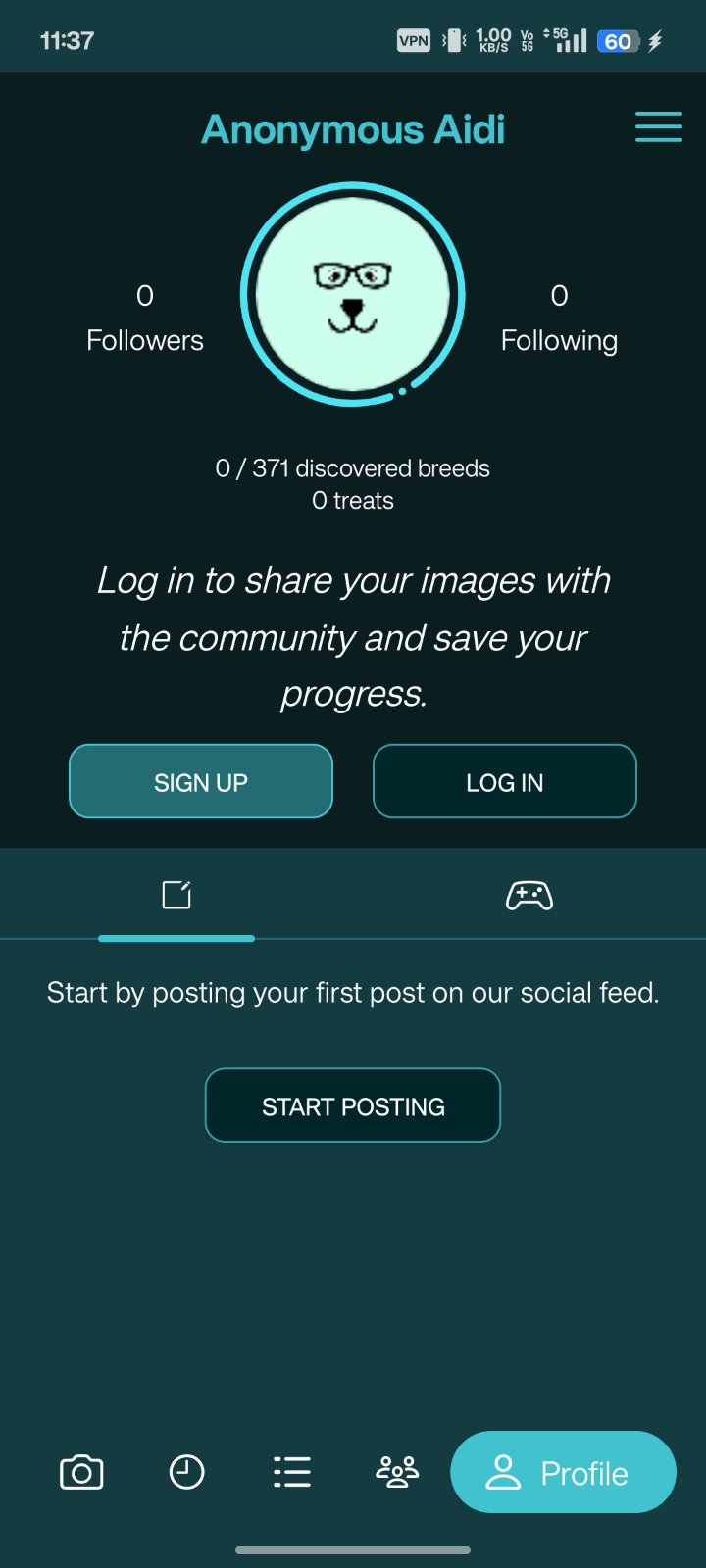Tap the LOG IN button
Screen dimensions: 706x1568
[504, 781]
